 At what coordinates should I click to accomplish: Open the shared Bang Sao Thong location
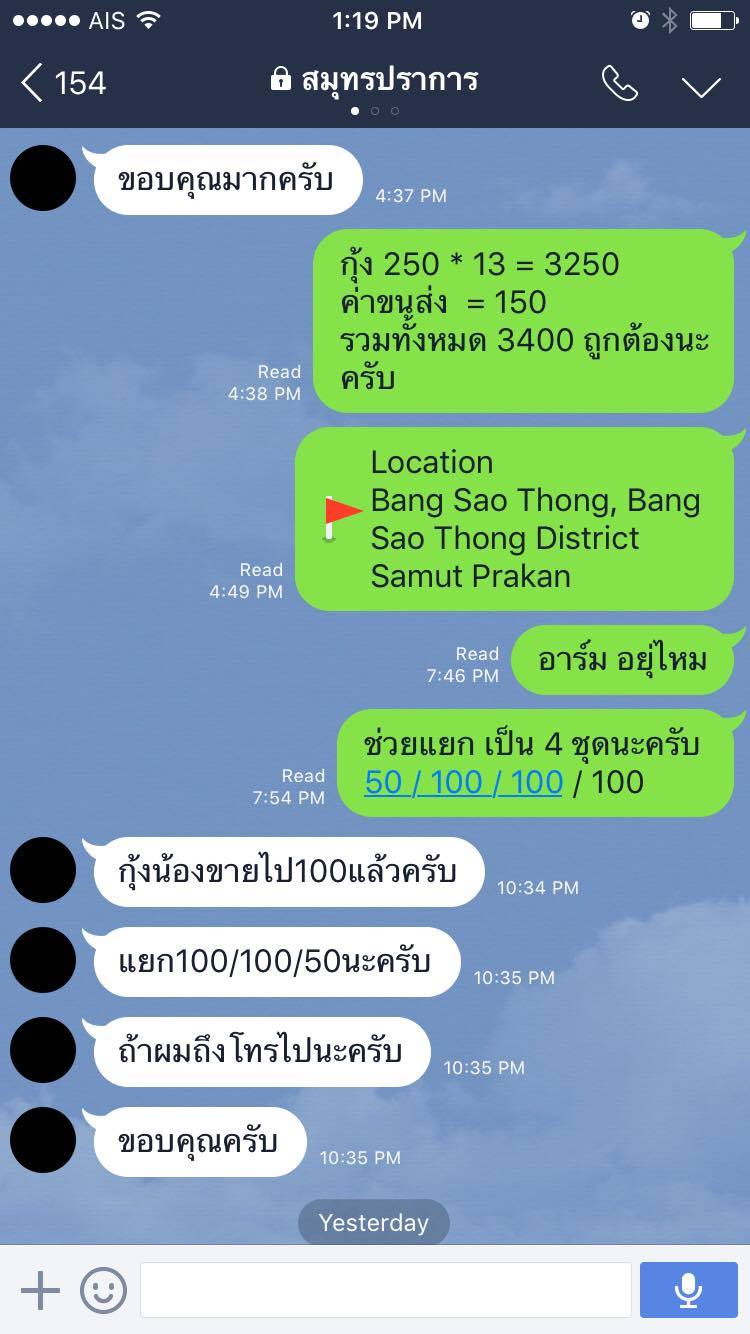[514, 519]
